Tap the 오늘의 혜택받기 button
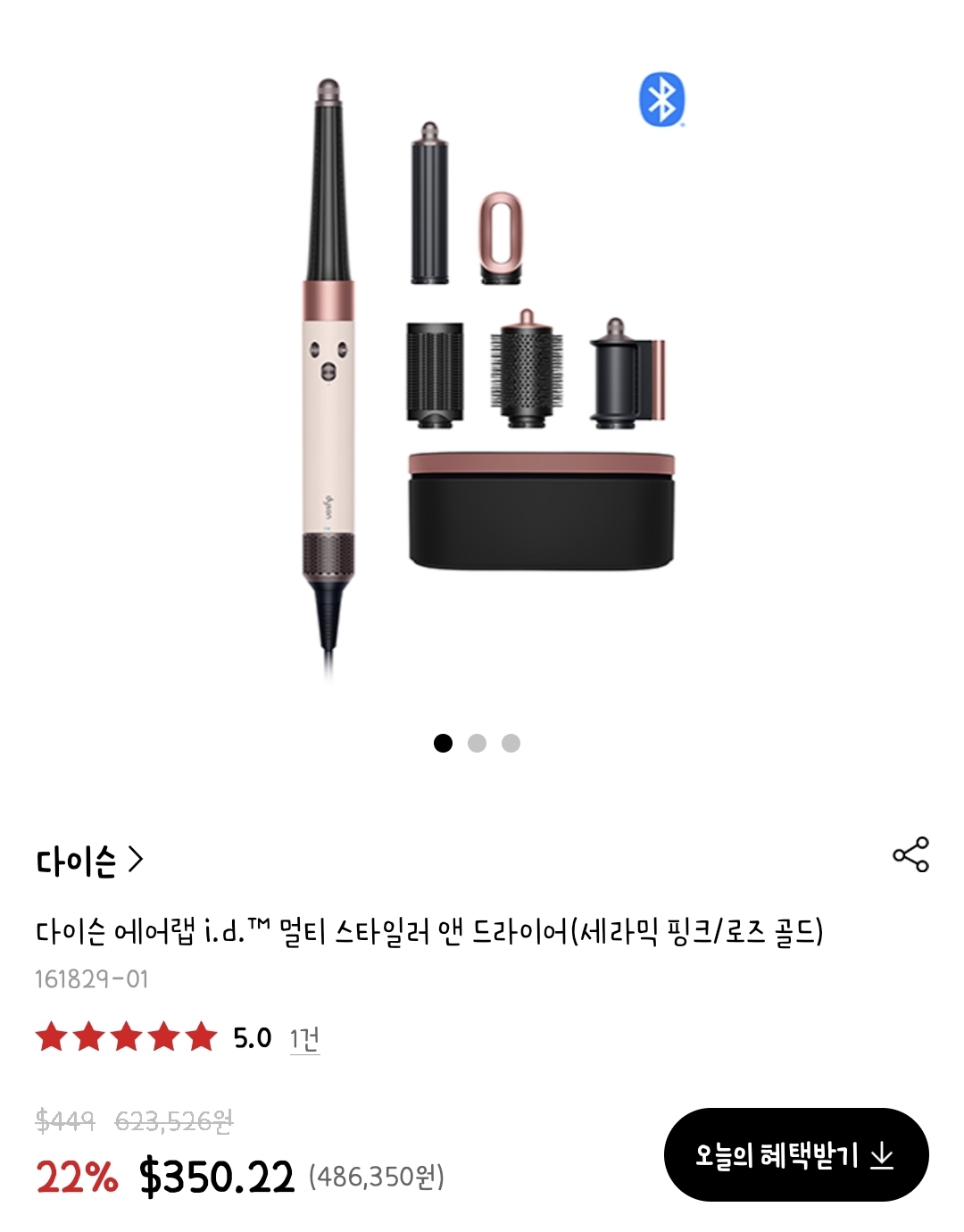Image resolution: width=964 pixels, height=1232 pixels. point(795,1155)
